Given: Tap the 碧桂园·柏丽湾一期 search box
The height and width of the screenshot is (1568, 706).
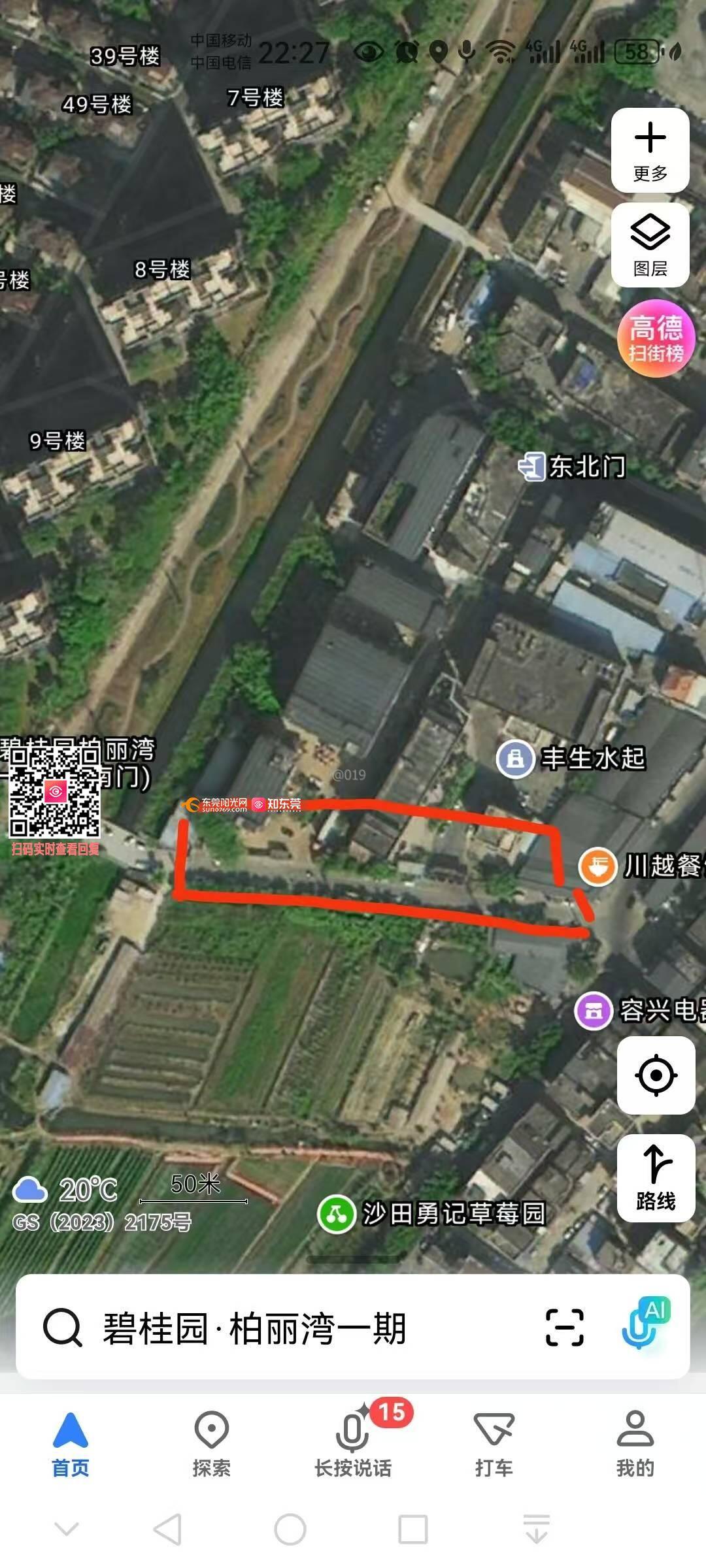Looking at the screenshot, I should click(255, 1328).
